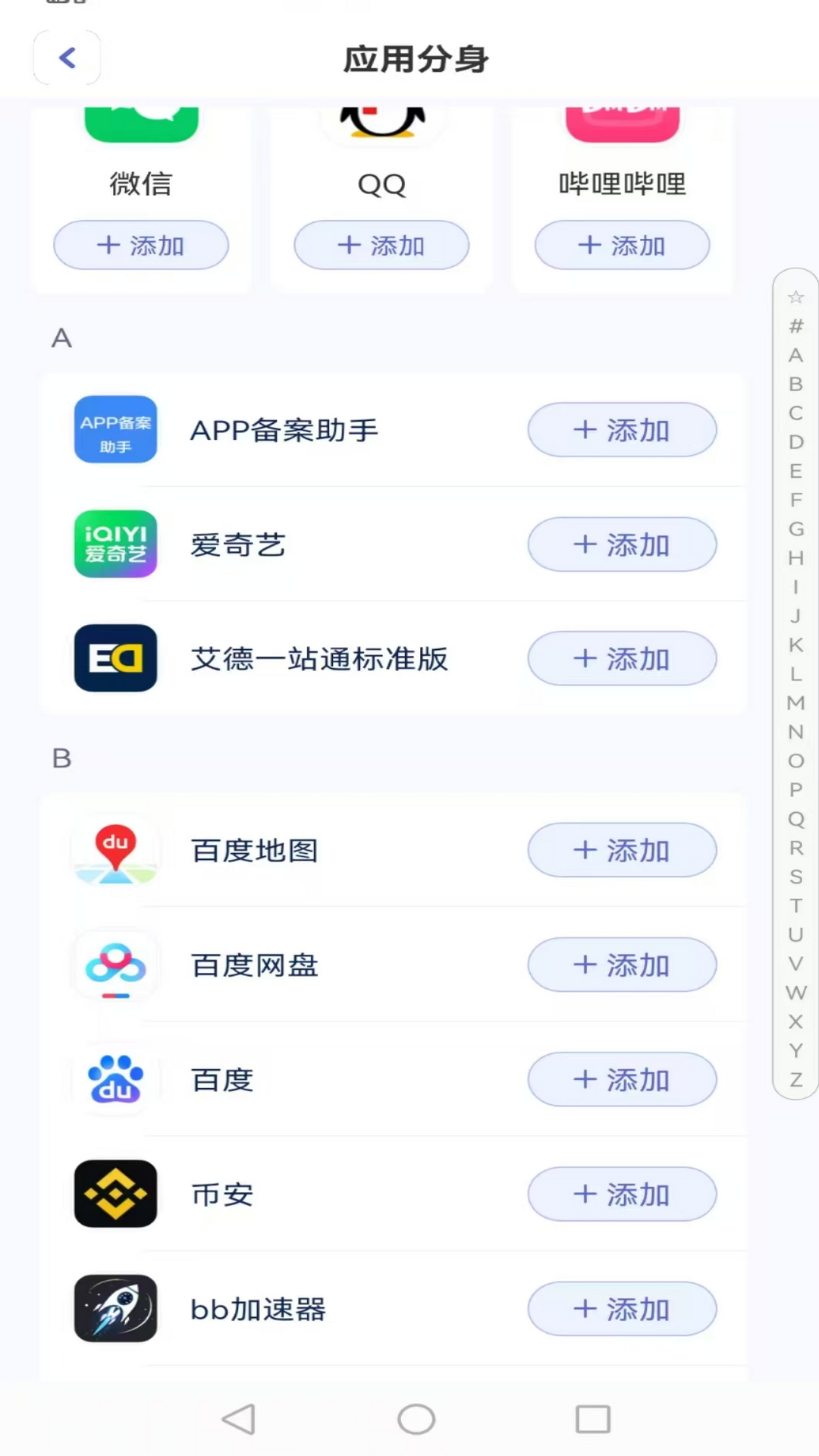Select the star at top of index bar

[x=795, y=297]
